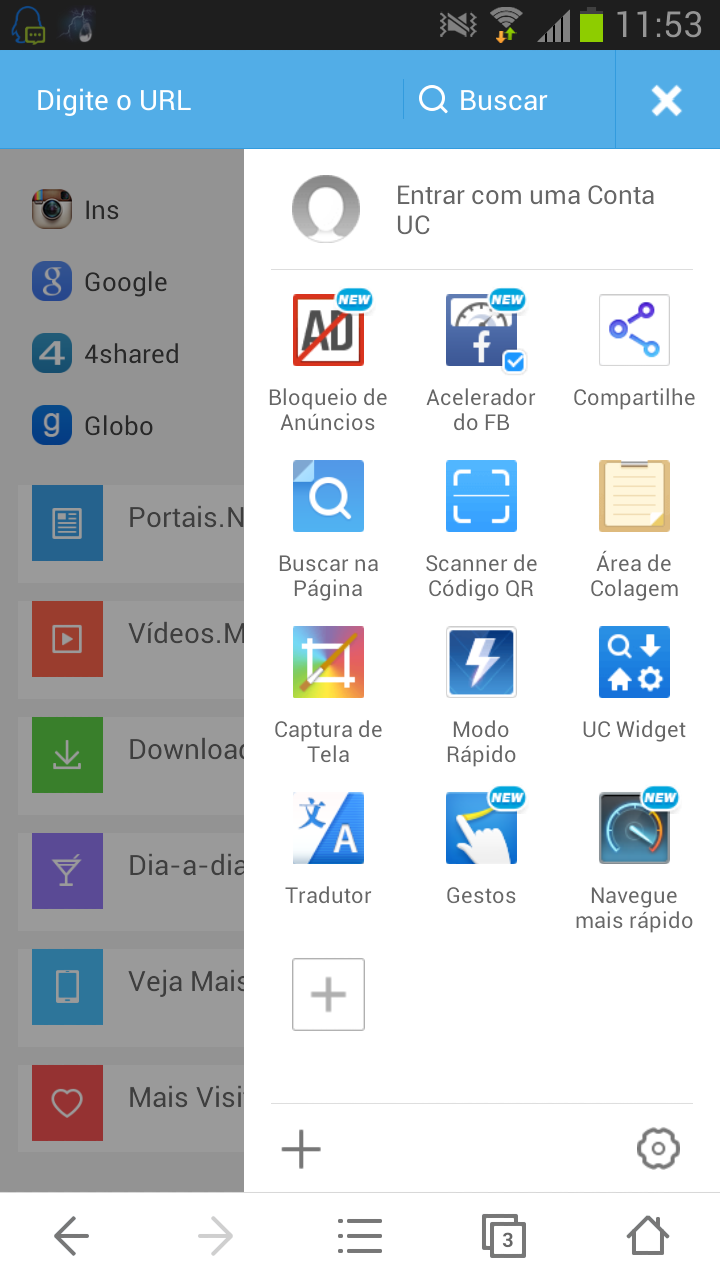Screen dimensions: 720x1280
Task: Open UC Widget
Action: (634, 682)
